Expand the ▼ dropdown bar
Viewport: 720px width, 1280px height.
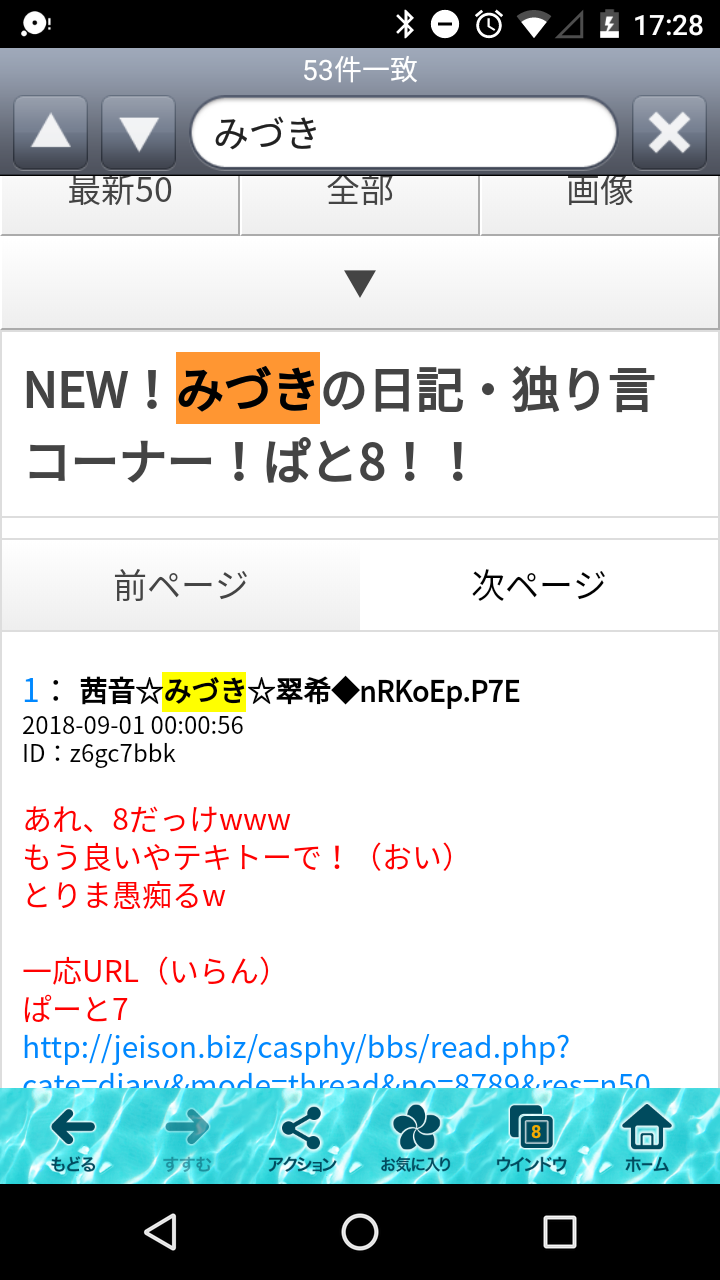[360, 283]
